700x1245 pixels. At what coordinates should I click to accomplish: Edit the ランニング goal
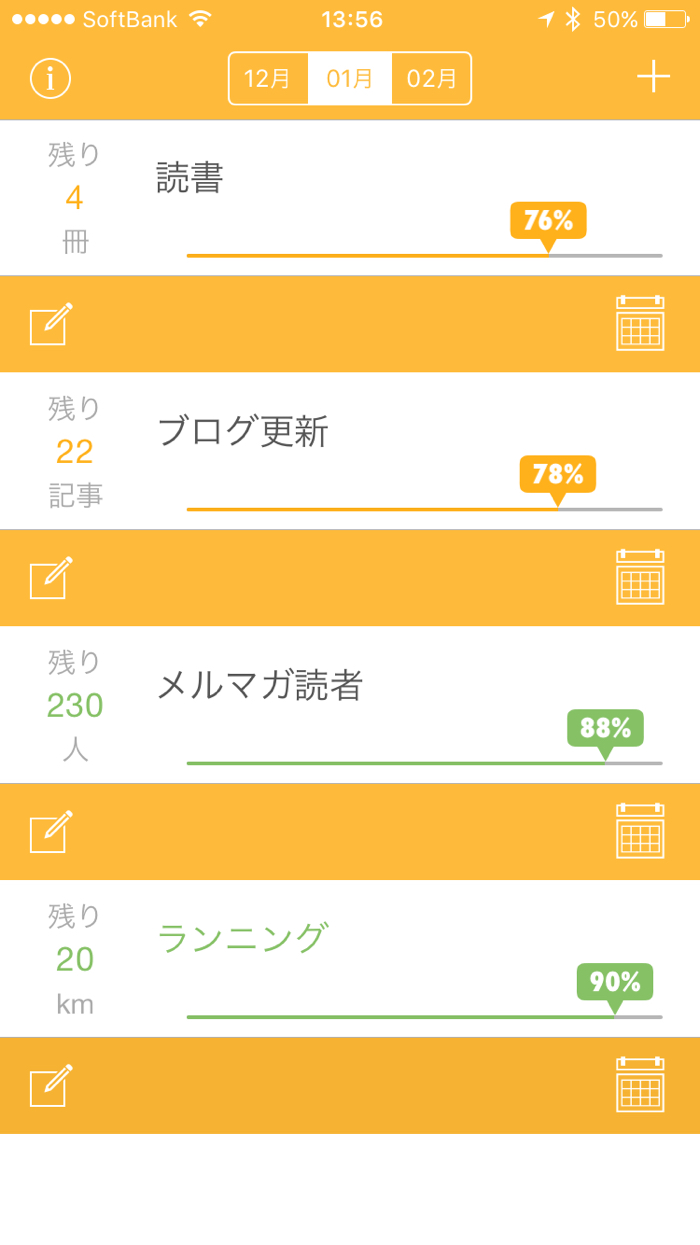pyautogui.click(x=51, y=1086)
